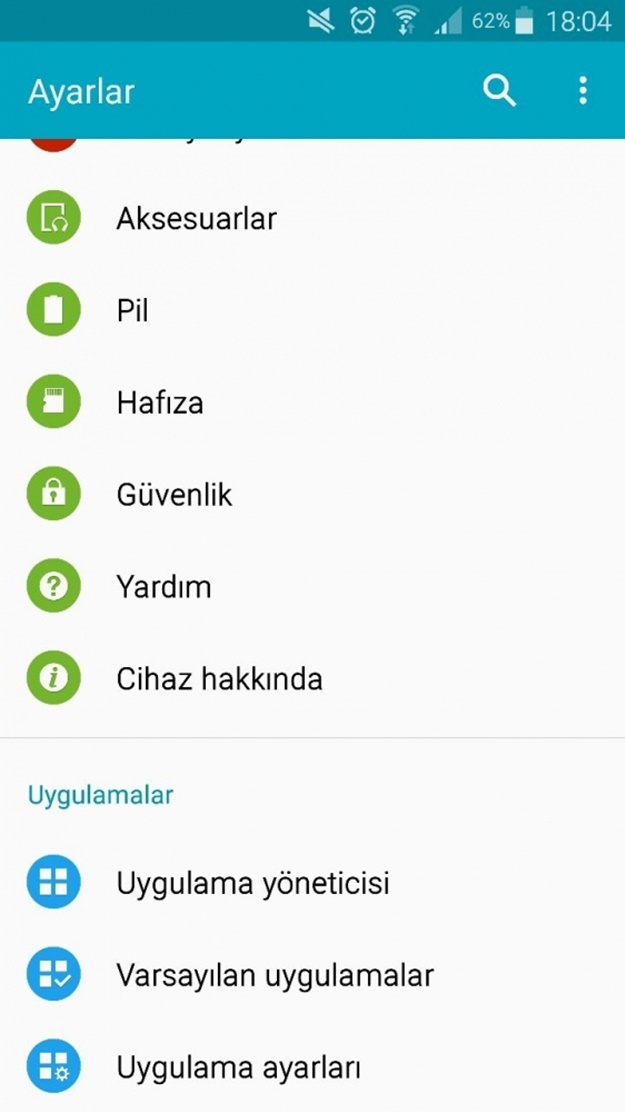Tap the search icon in Ayarlar
625x1112 pixels.
pos(499,91)
